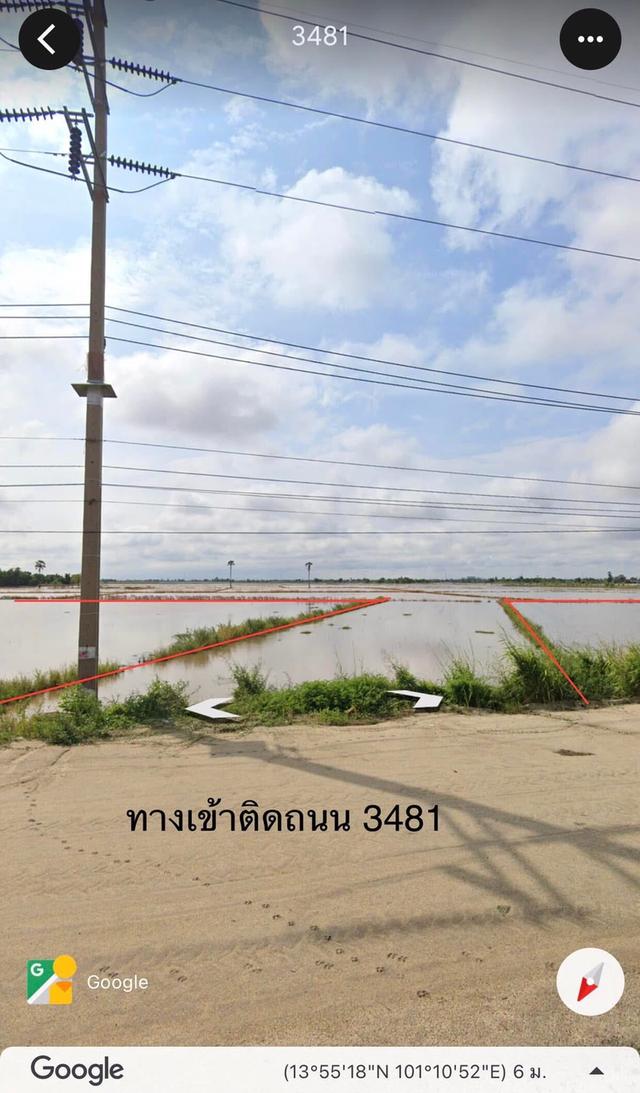Expand the bottom coordinates panel

(x=596, y=1071)
